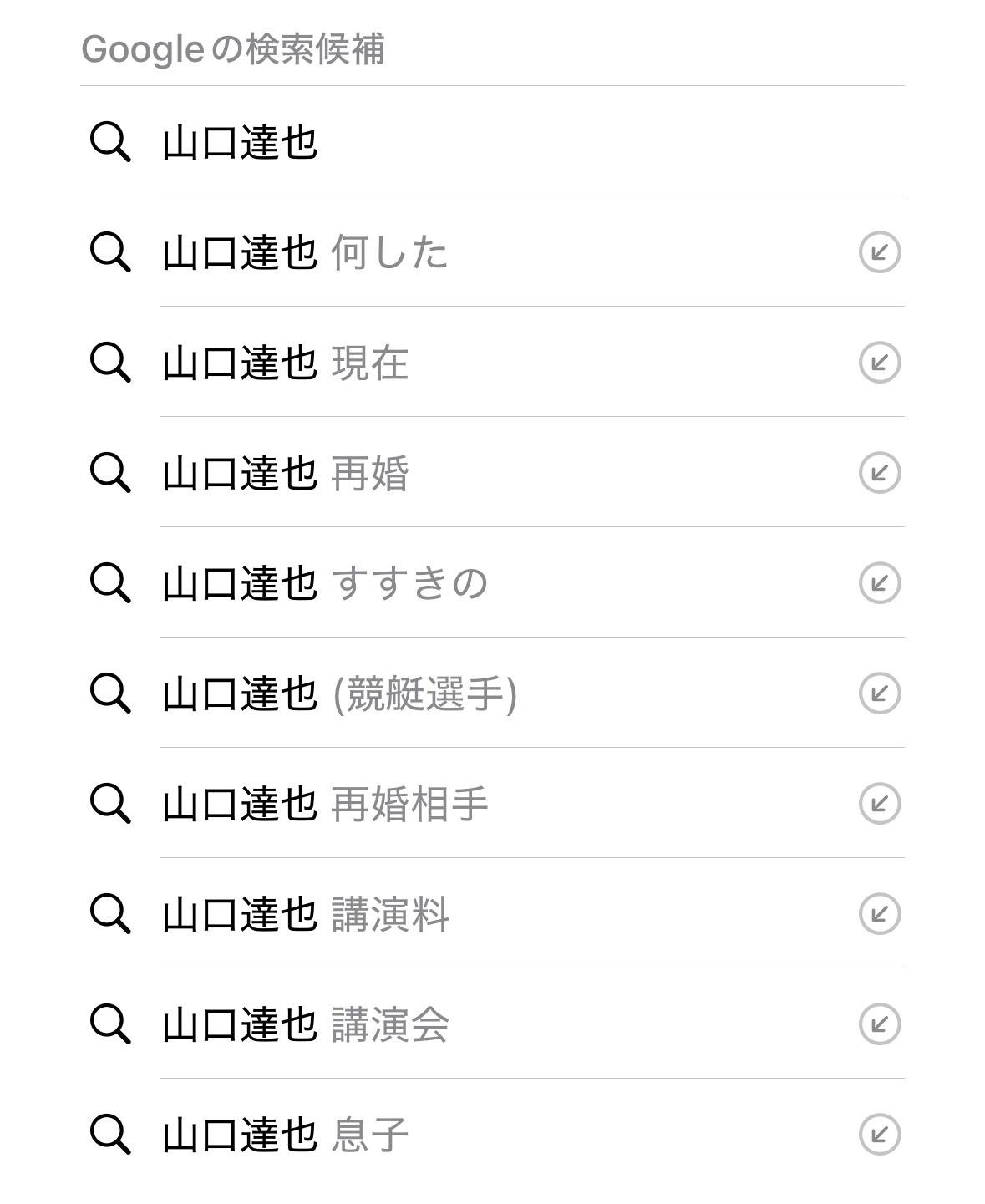Search for plain 山口達也 suggestion
985x1204 pixels.
coord(240,142)
